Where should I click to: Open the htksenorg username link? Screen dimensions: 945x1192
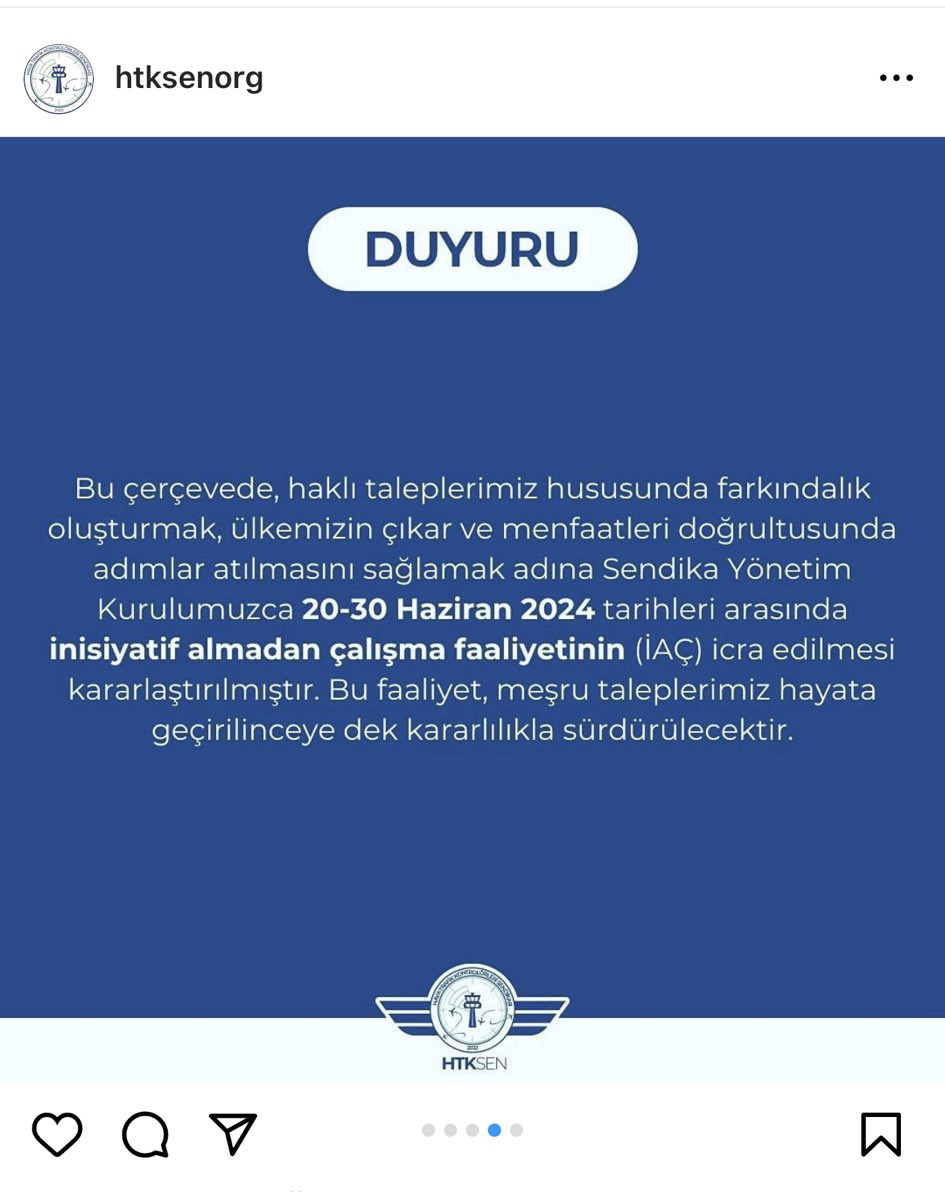[x=189, y=77]
